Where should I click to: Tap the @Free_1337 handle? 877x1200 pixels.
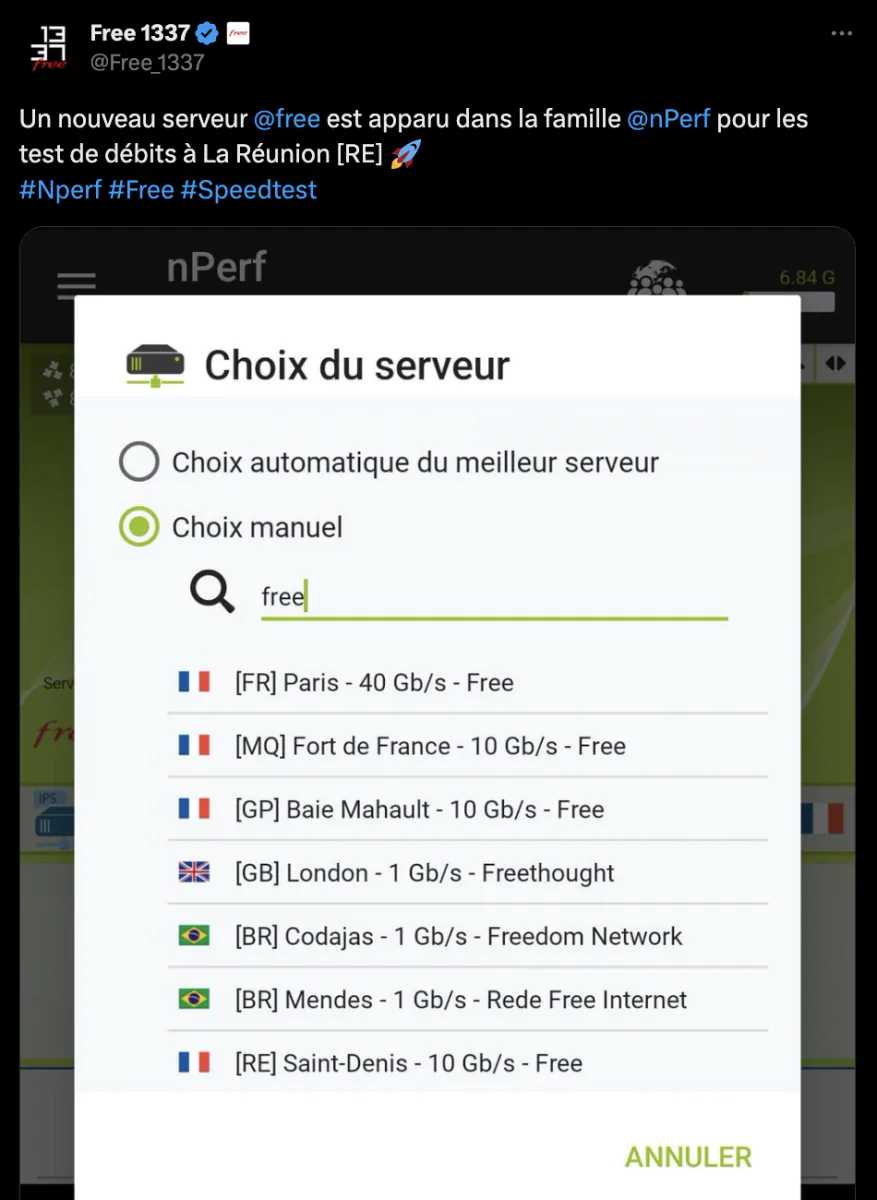pyautogui.click(x=147, y=62)
